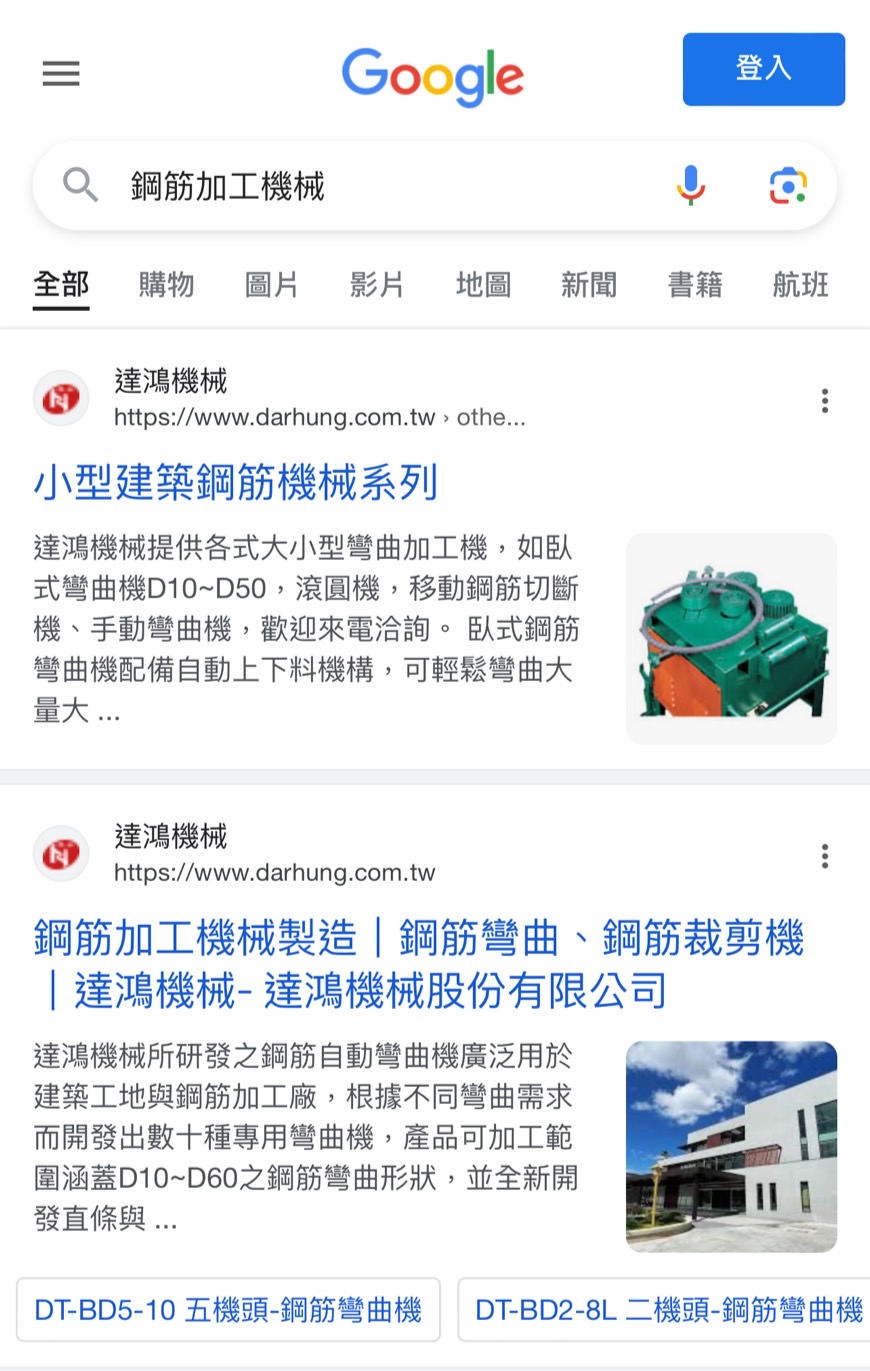This screenshot has width=870, height=1371.
Task: Open the hamburger menu
Action: point(61,73)
